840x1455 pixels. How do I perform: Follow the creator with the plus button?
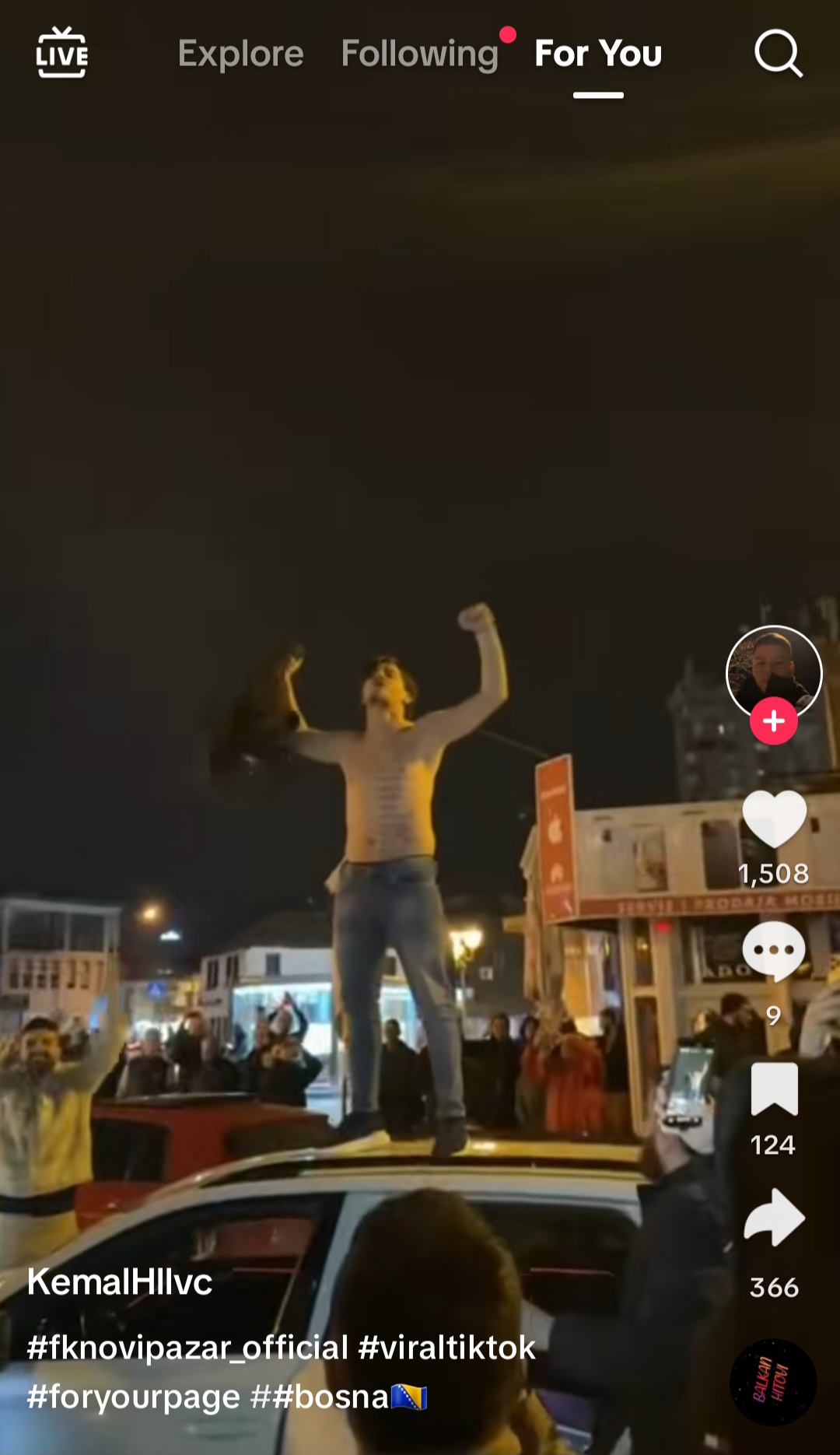(x=773, y=721)
